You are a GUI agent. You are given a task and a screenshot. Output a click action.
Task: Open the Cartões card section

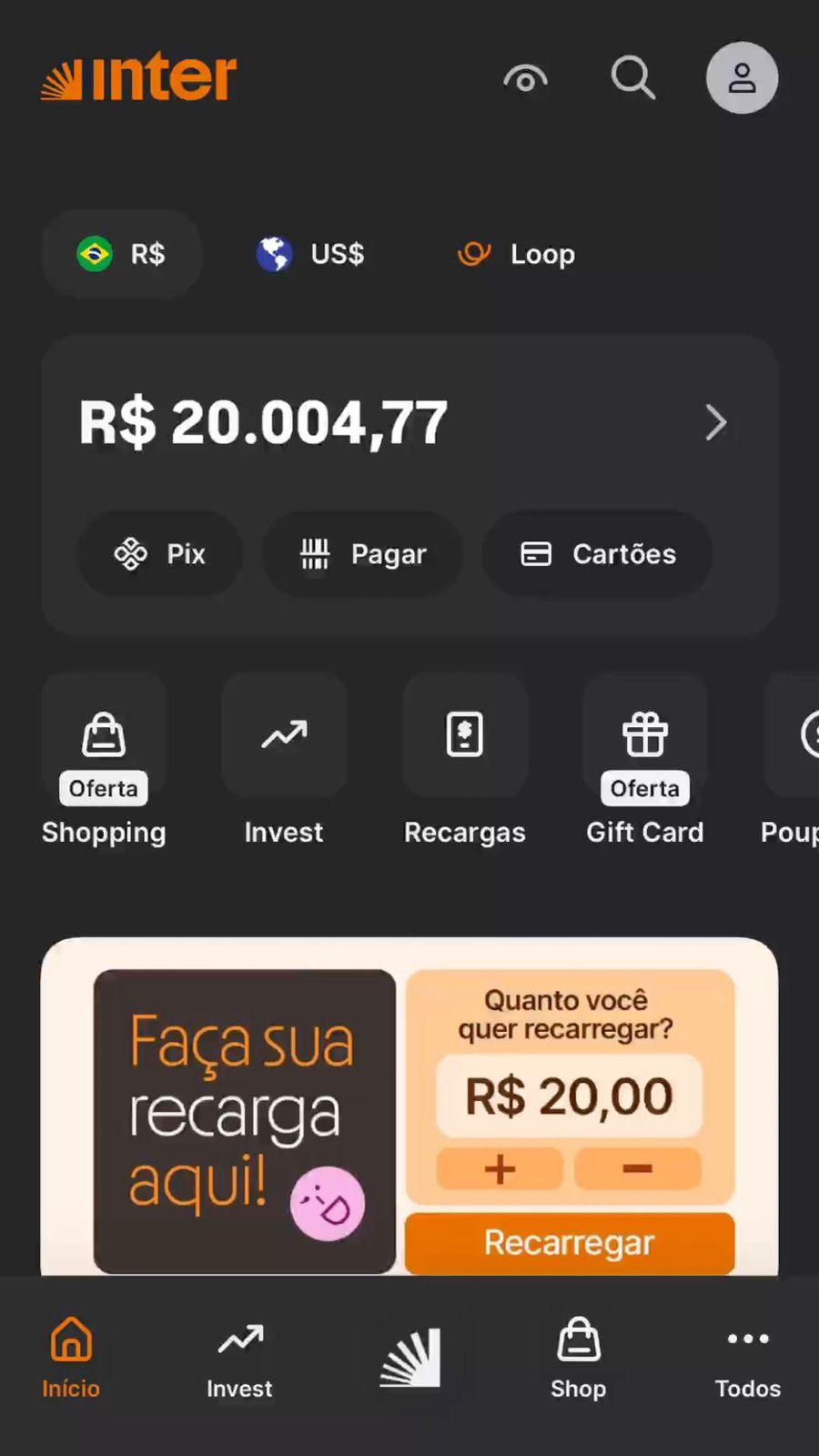(x=597, y=553)
